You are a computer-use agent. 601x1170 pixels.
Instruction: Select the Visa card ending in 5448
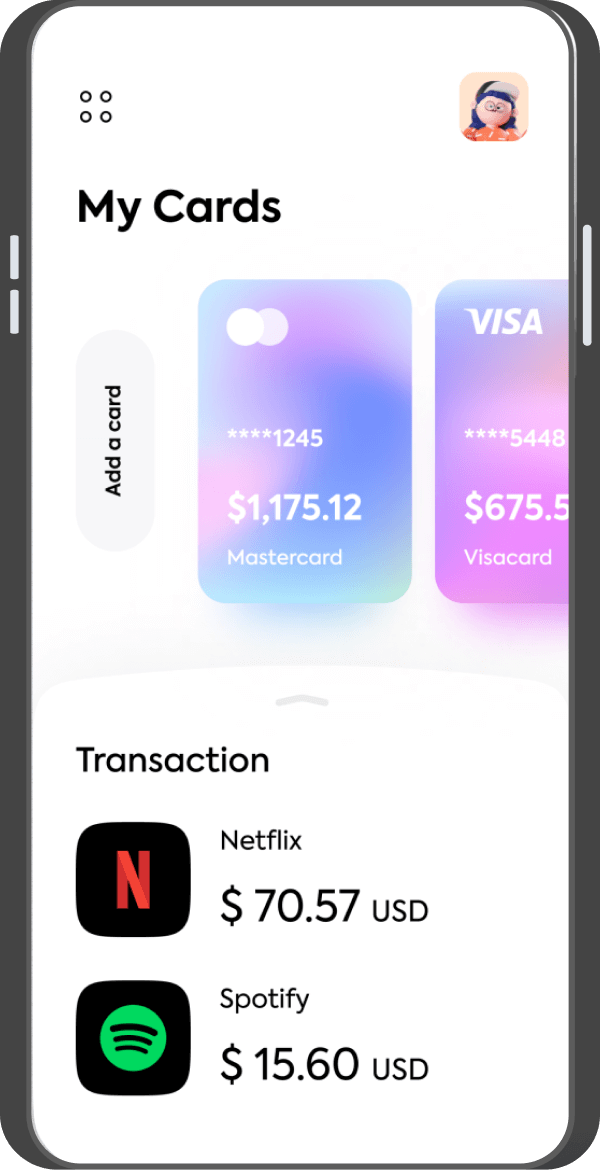point(503,441)
